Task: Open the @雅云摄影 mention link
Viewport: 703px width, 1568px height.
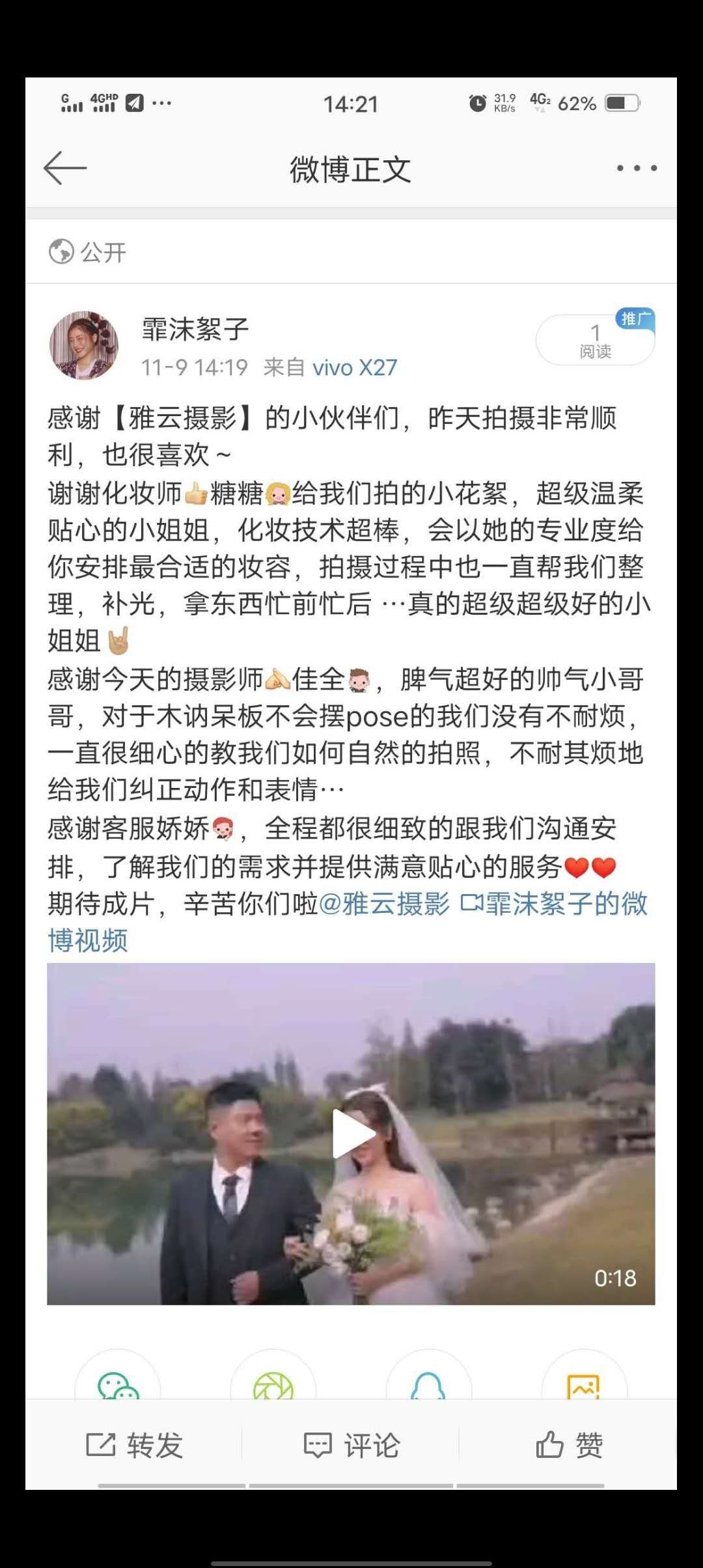Action: (x=384, y=904)
